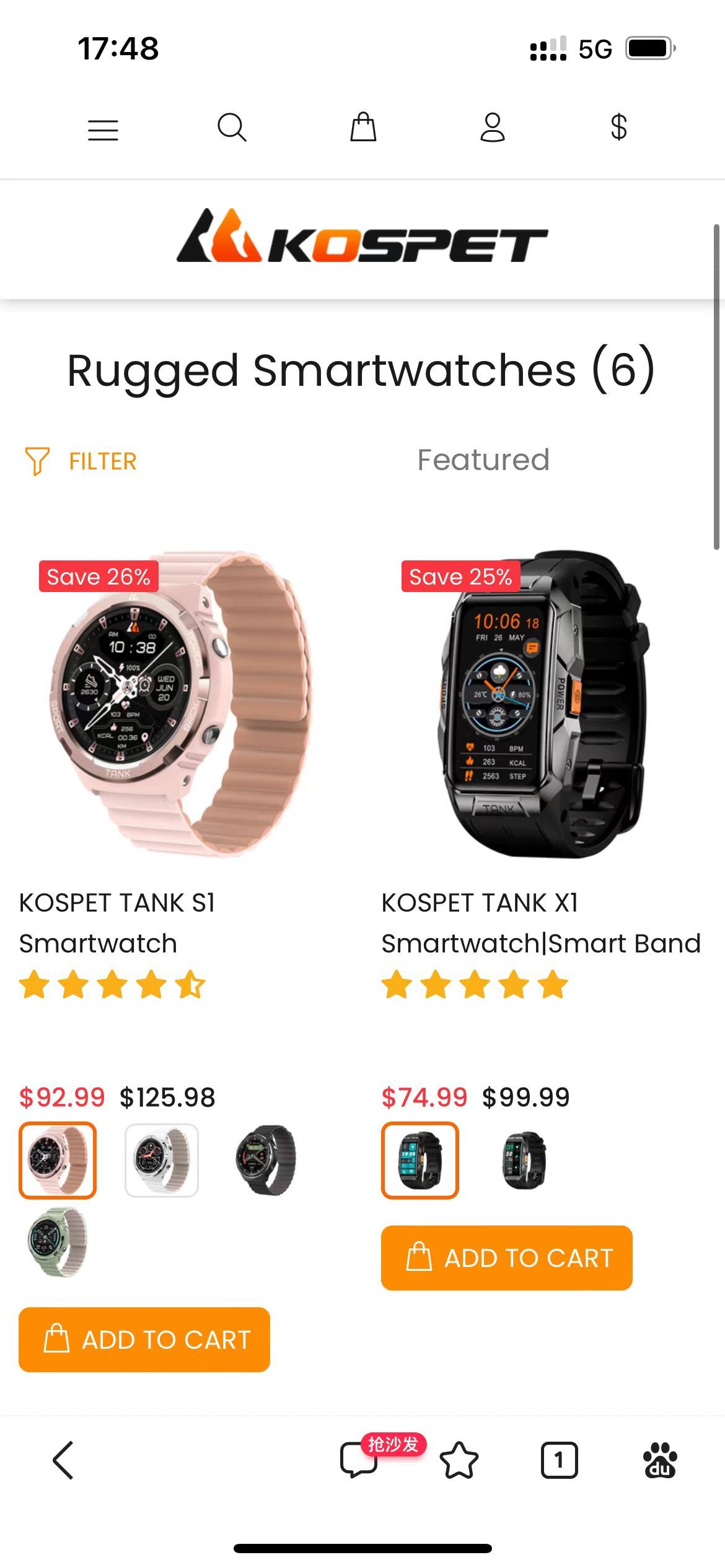Add KOSPET TANK X1 to cart
Image resolution: width=725 pixels, height=1568 pixels.
507,1258
